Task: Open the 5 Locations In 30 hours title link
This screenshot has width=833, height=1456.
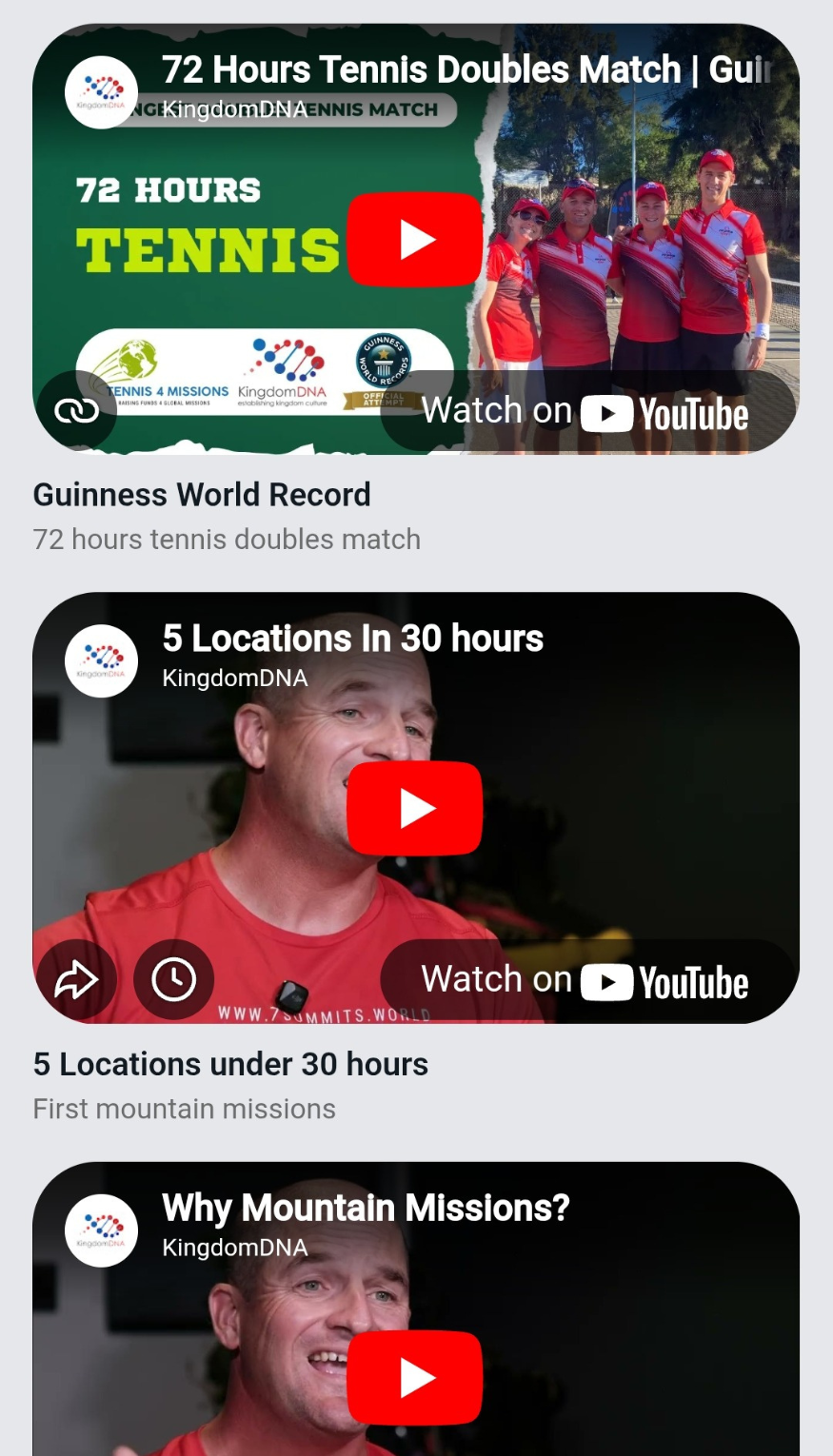Action: tap(352, 639)
